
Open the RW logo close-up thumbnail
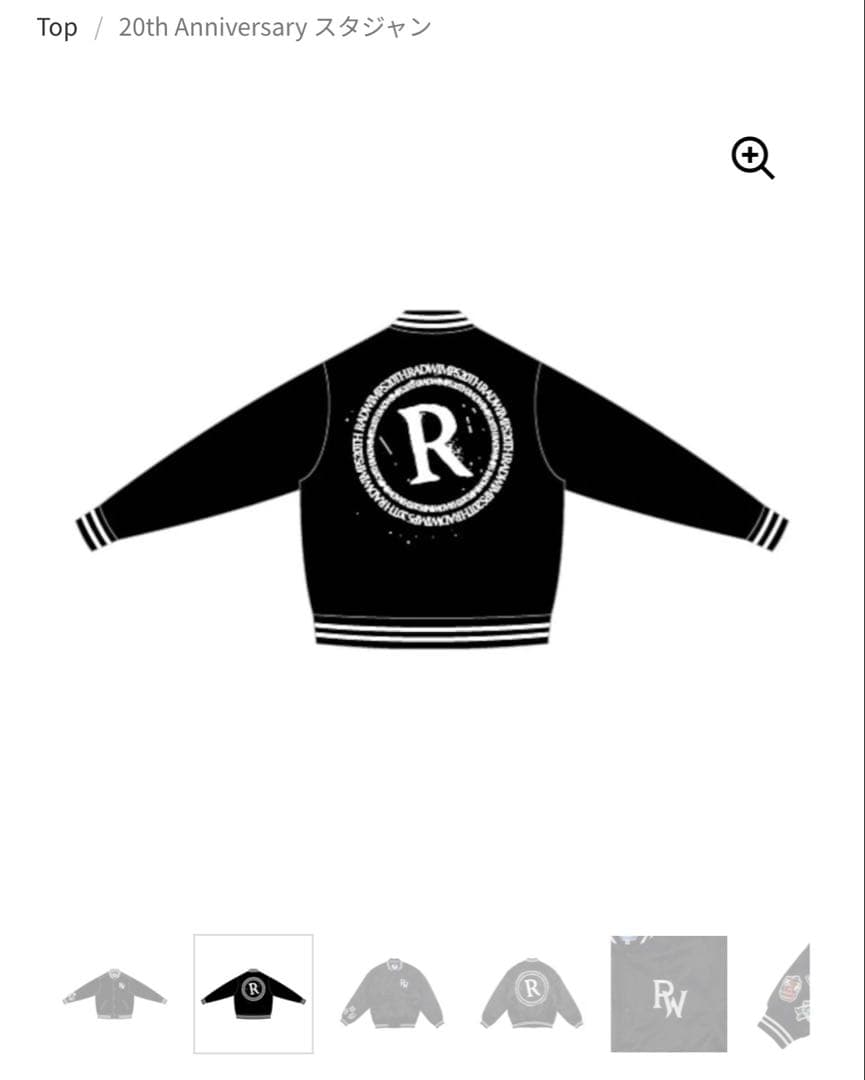tap(669, 993)
